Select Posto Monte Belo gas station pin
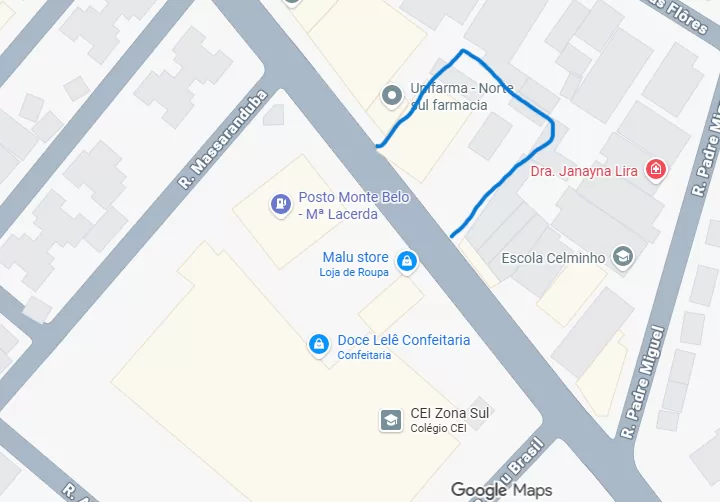Viewport: 720px width, 502px height. pos(281,204)
